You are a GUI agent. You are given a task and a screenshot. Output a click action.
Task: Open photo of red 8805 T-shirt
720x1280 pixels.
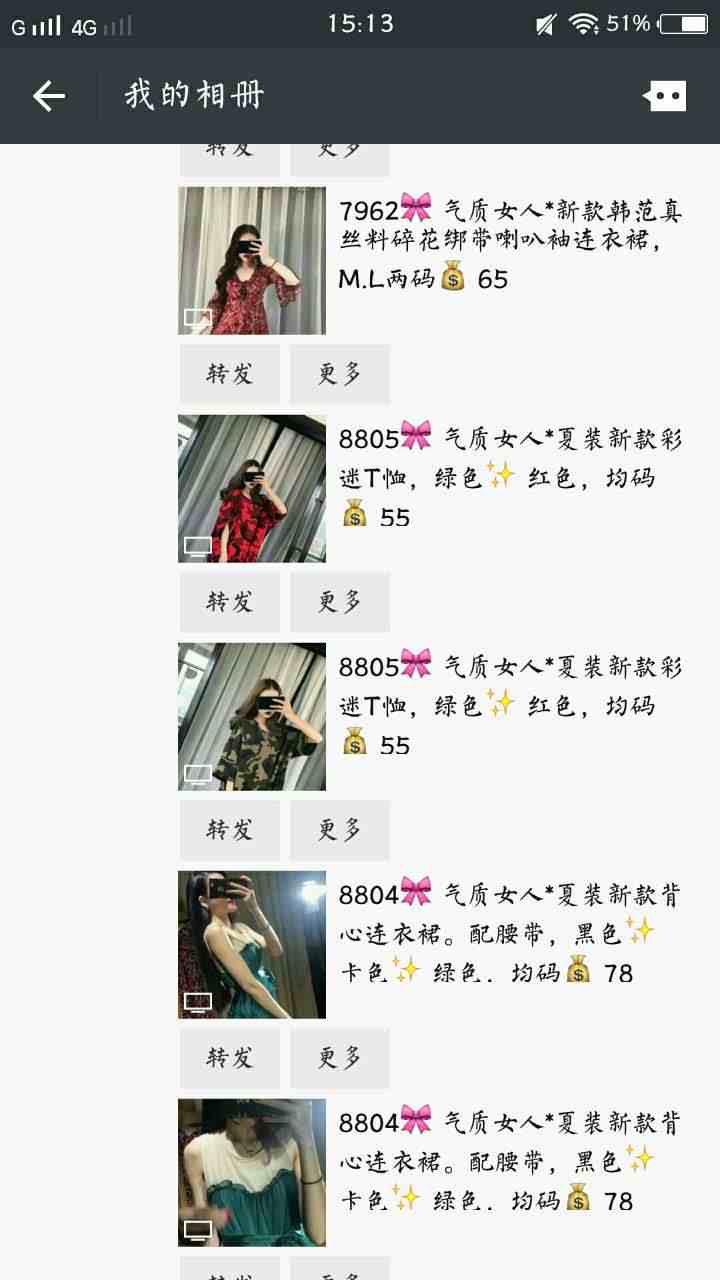252,489
